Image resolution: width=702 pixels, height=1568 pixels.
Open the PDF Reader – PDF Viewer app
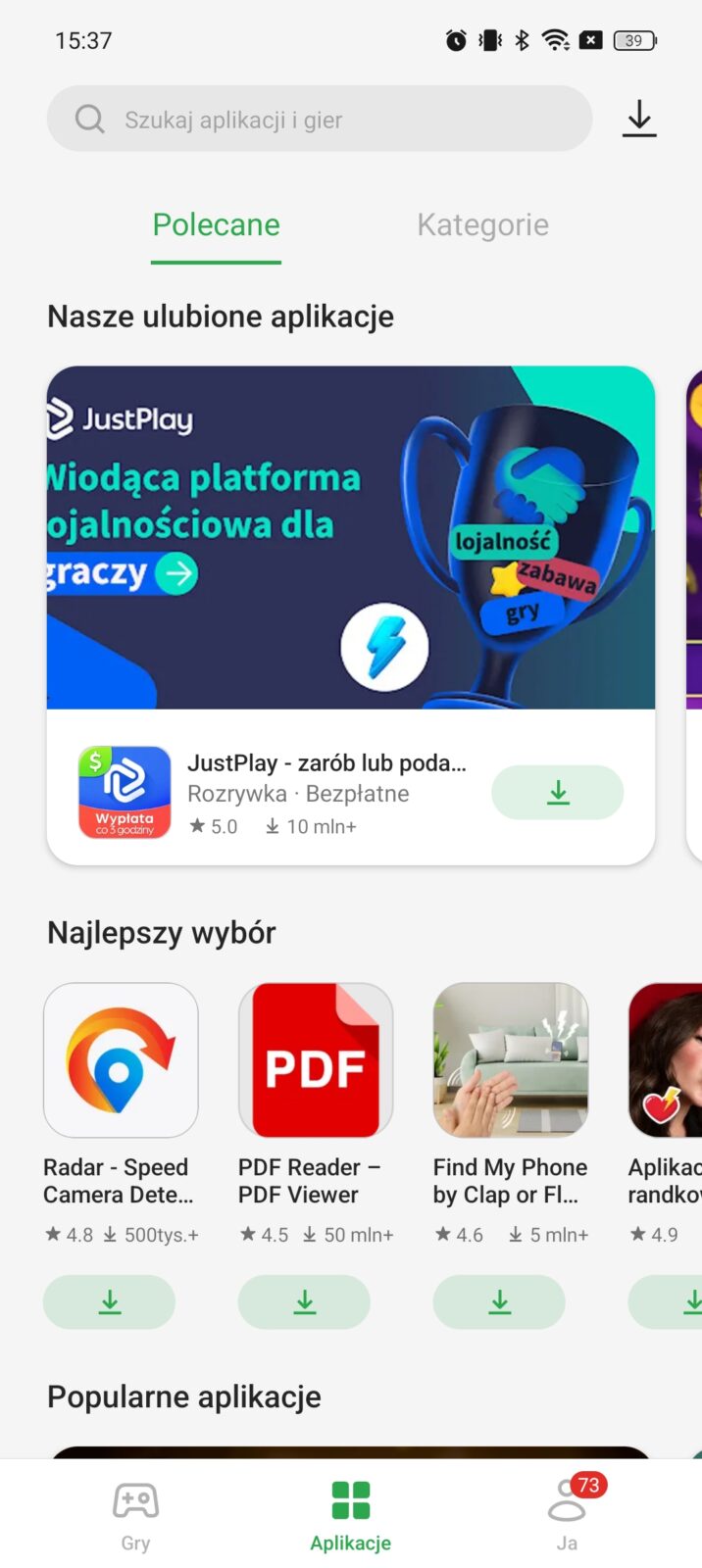pos(315,1061)
